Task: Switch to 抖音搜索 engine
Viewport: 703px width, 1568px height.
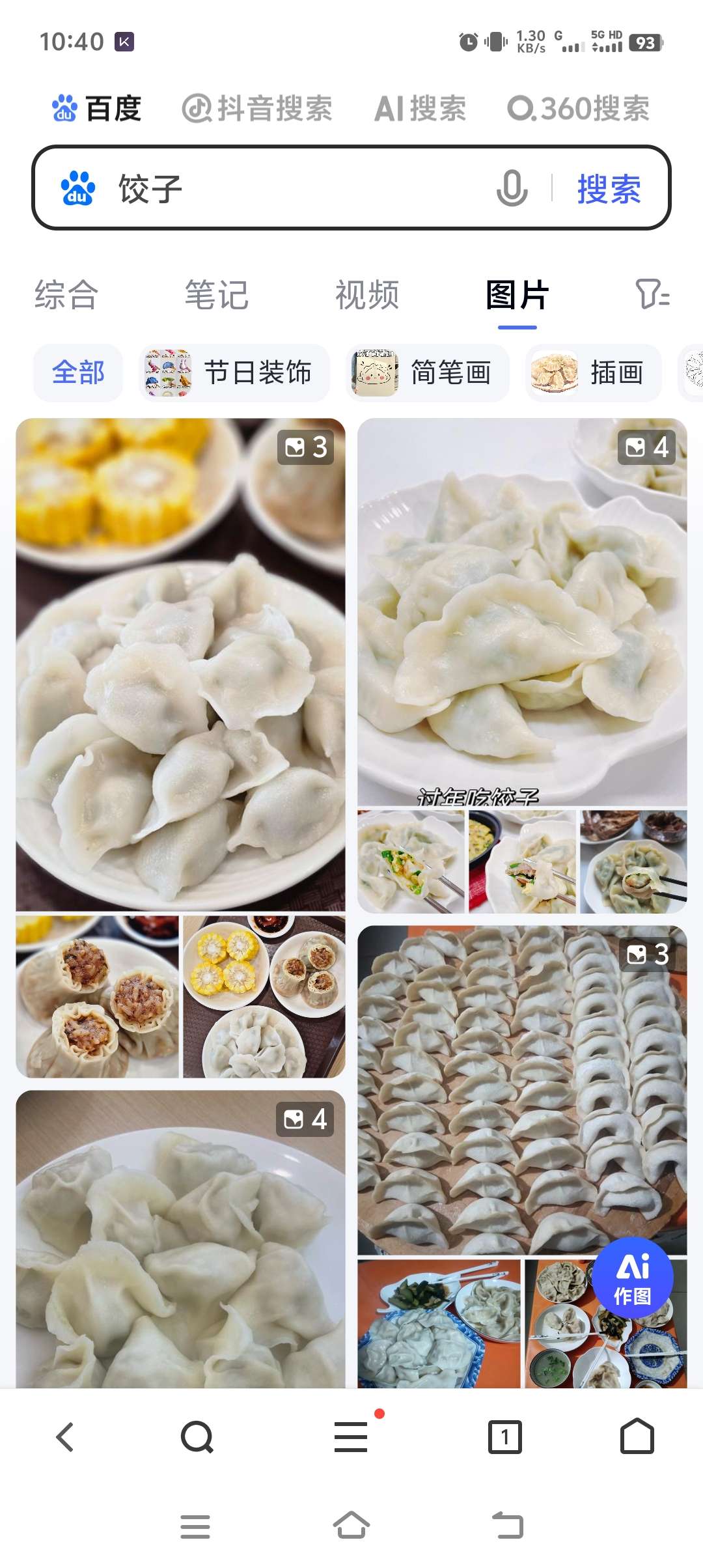Action: click(257, 109)
